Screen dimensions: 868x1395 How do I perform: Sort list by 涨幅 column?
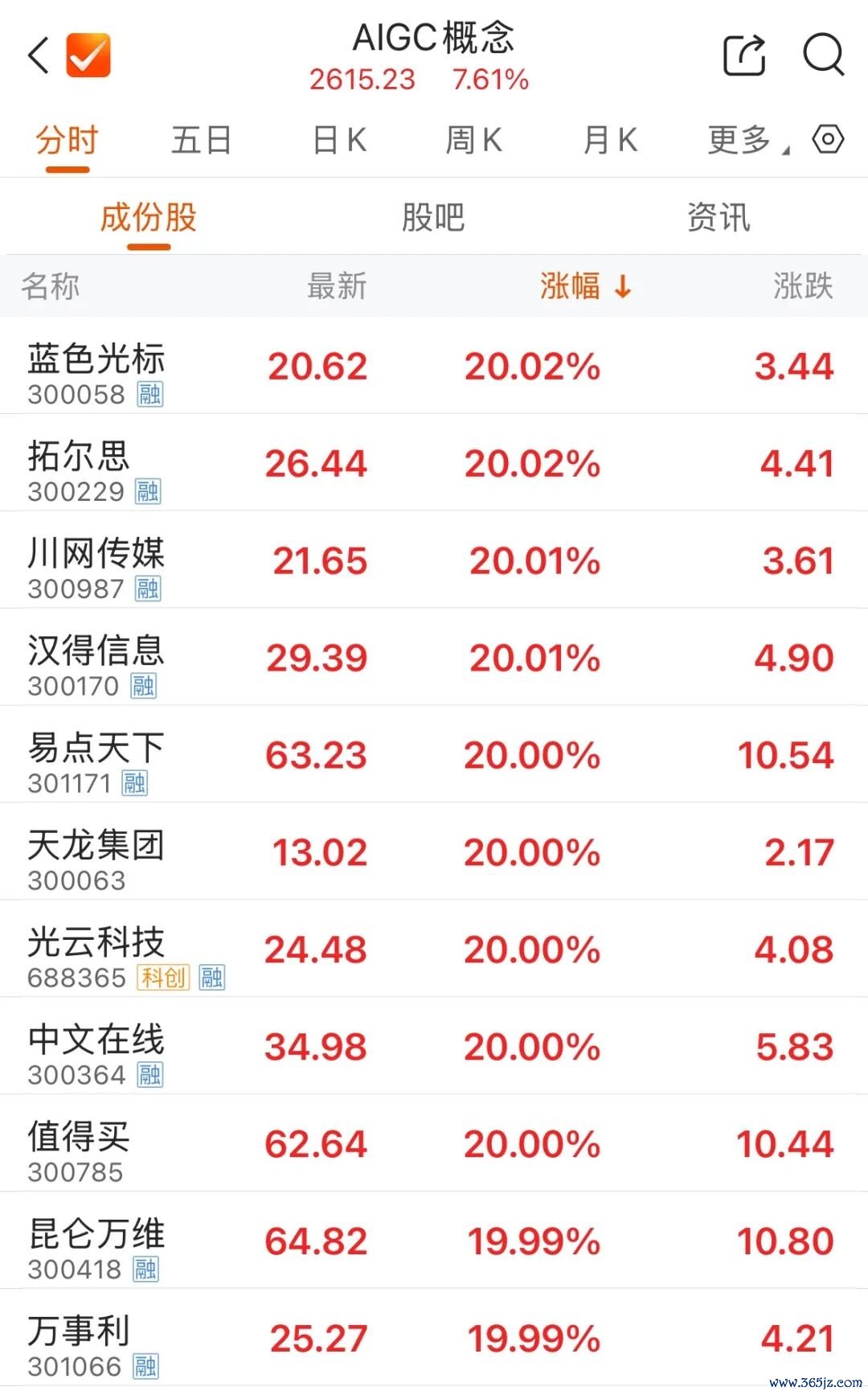tap(585, 286)
